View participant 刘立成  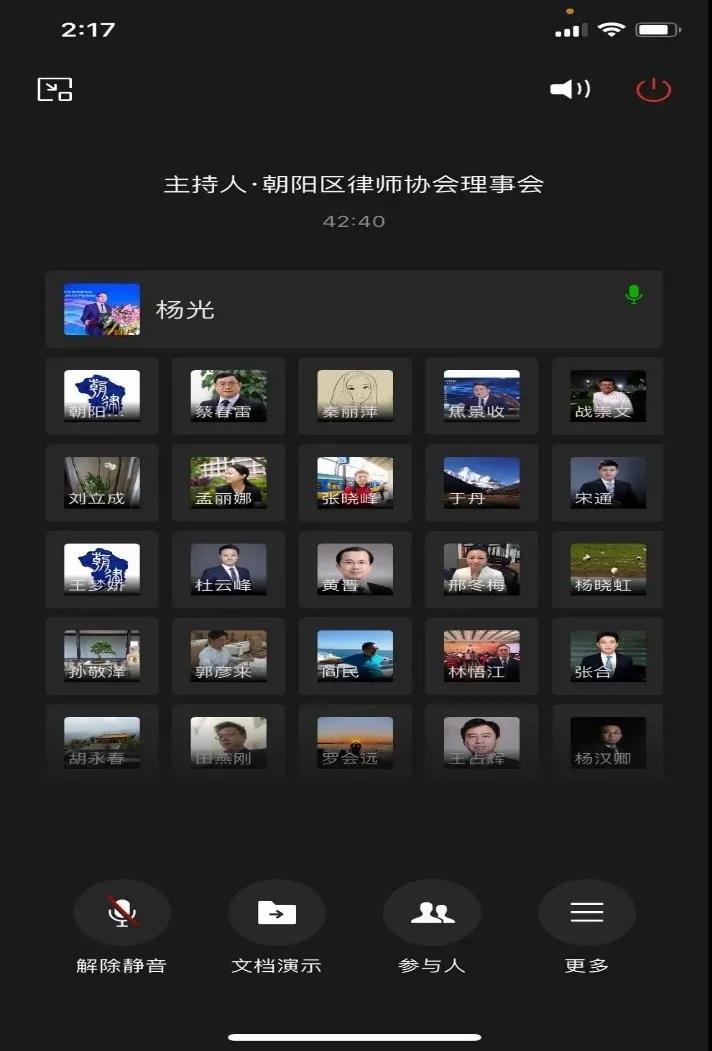pyautogui.click(x=102, y=482)
